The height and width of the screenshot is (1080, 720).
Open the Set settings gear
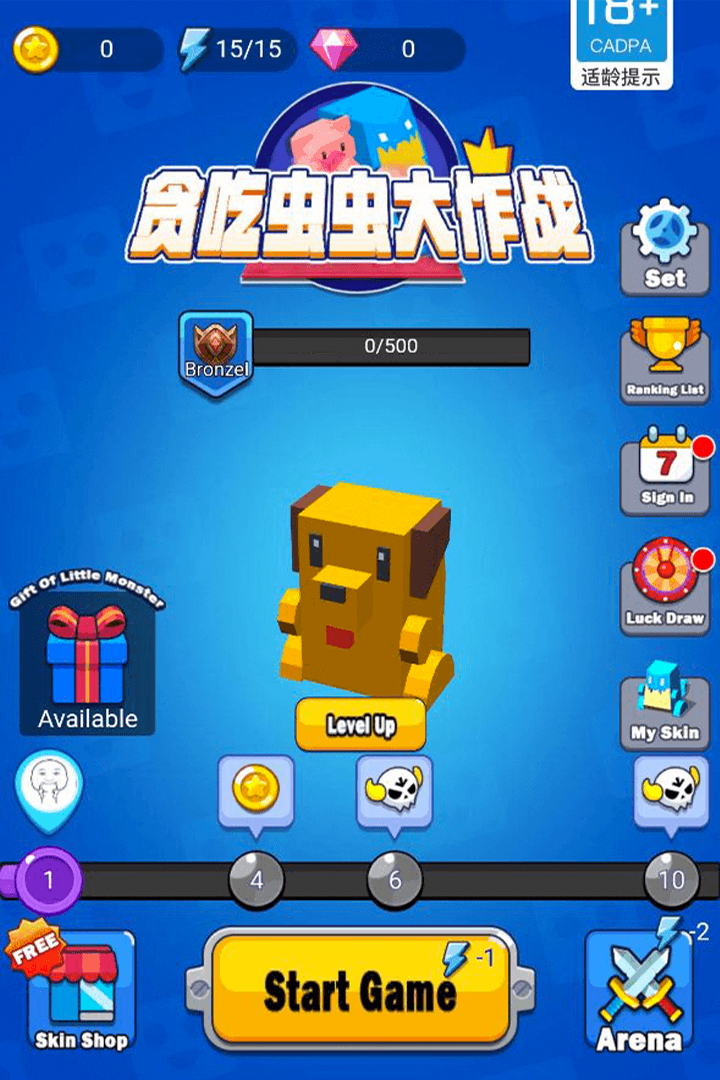click(665, 246)
